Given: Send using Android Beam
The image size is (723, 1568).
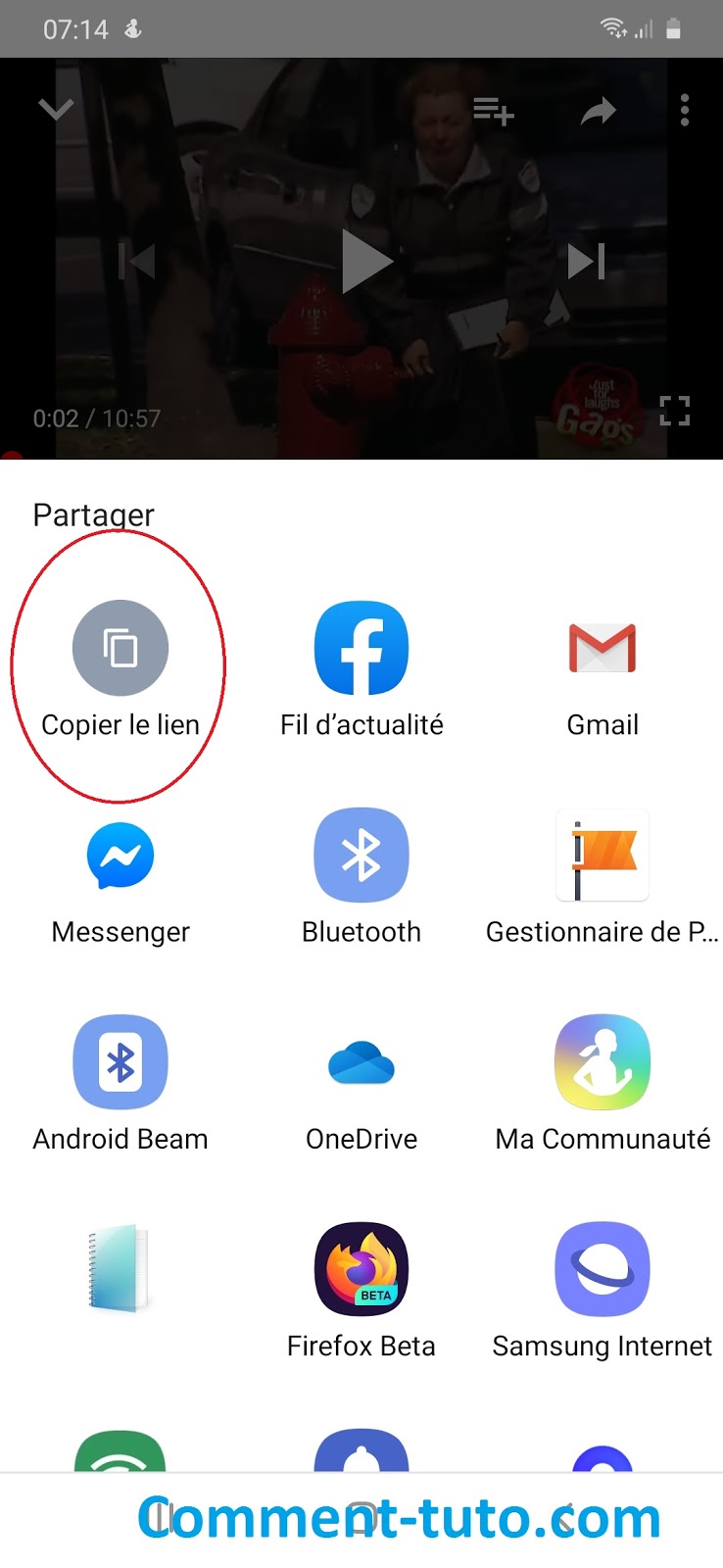Looking at the screenshot, I should click(120, 1061).
